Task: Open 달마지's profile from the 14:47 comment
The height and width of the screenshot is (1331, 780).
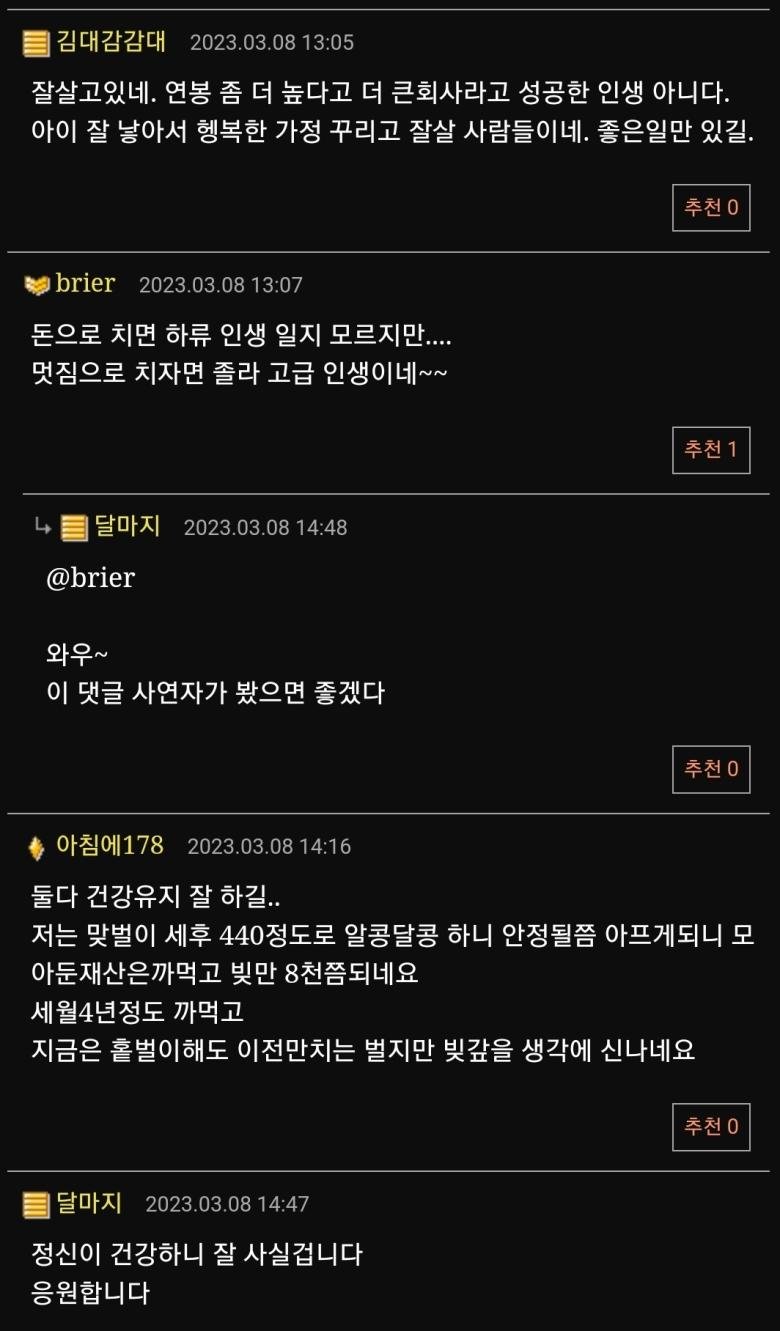Action: (x=88, y=1203)
